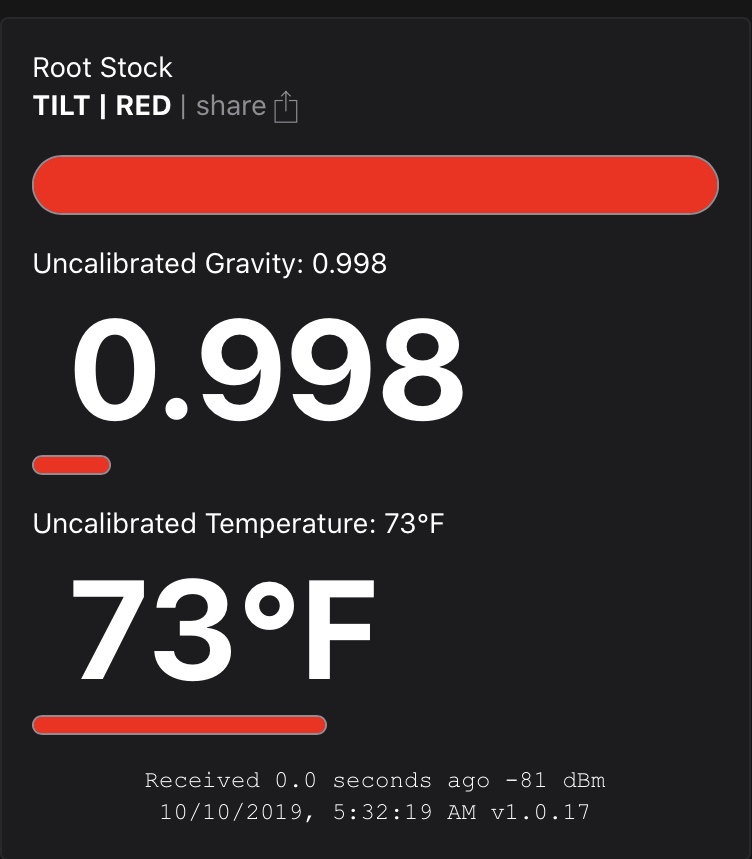Share the Tilt Red readings
Viewport: 752px width, 859px height.
(247, 106)
